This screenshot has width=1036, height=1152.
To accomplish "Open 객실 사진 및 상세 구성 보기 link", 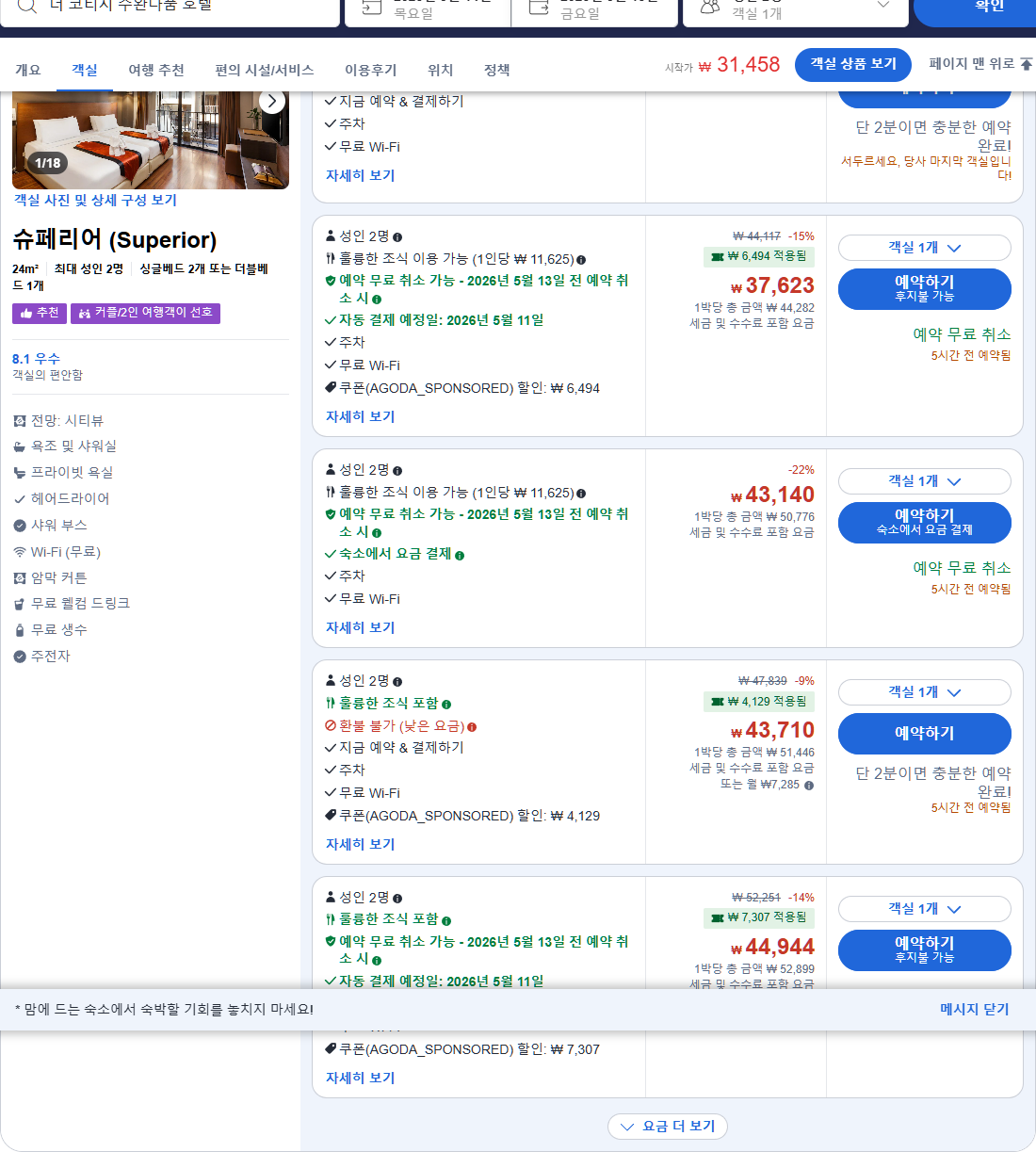I will click(95, 200).
